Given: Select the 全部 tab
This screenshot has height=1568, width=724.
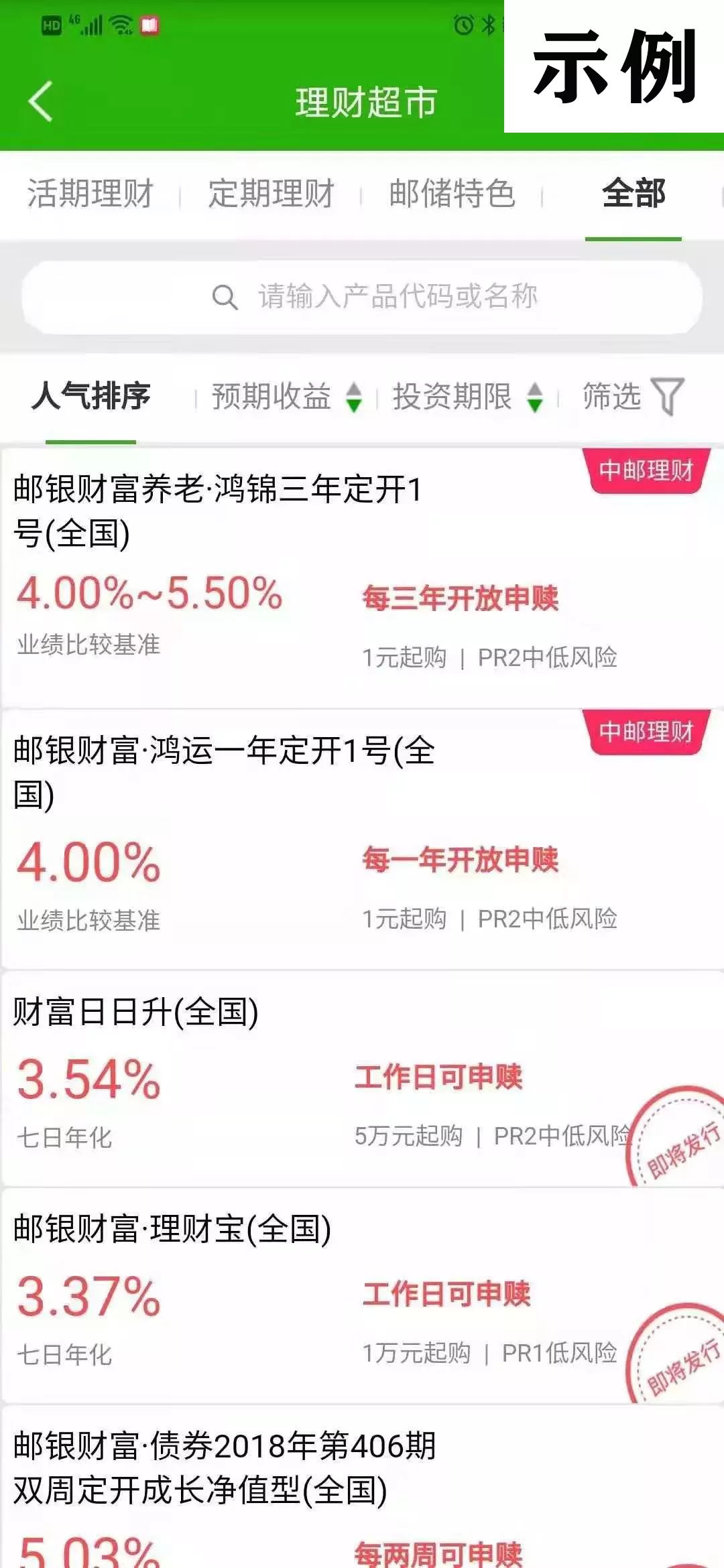Looking at the screenshot, I should click(633, 194).
